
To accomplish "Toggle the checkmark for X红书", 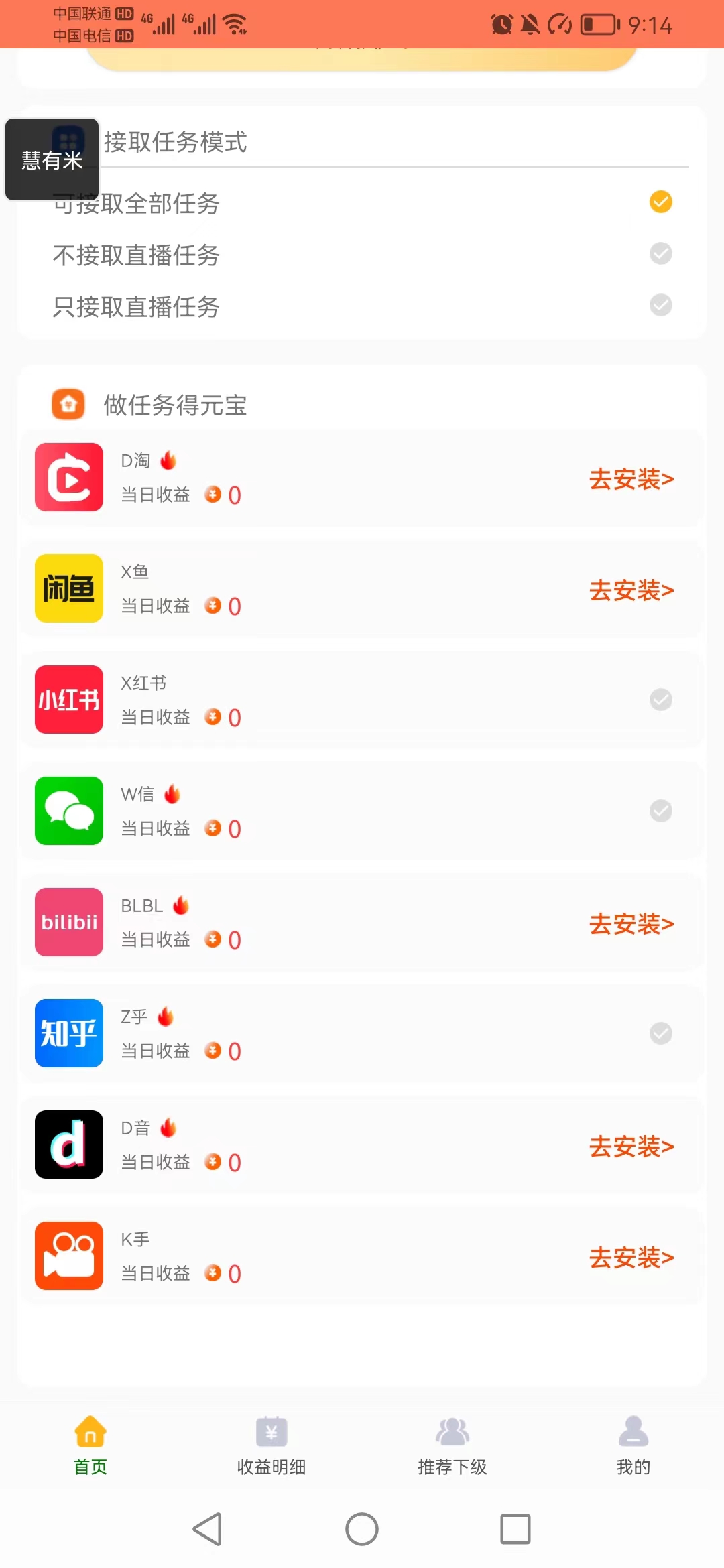I will point(661,700).
